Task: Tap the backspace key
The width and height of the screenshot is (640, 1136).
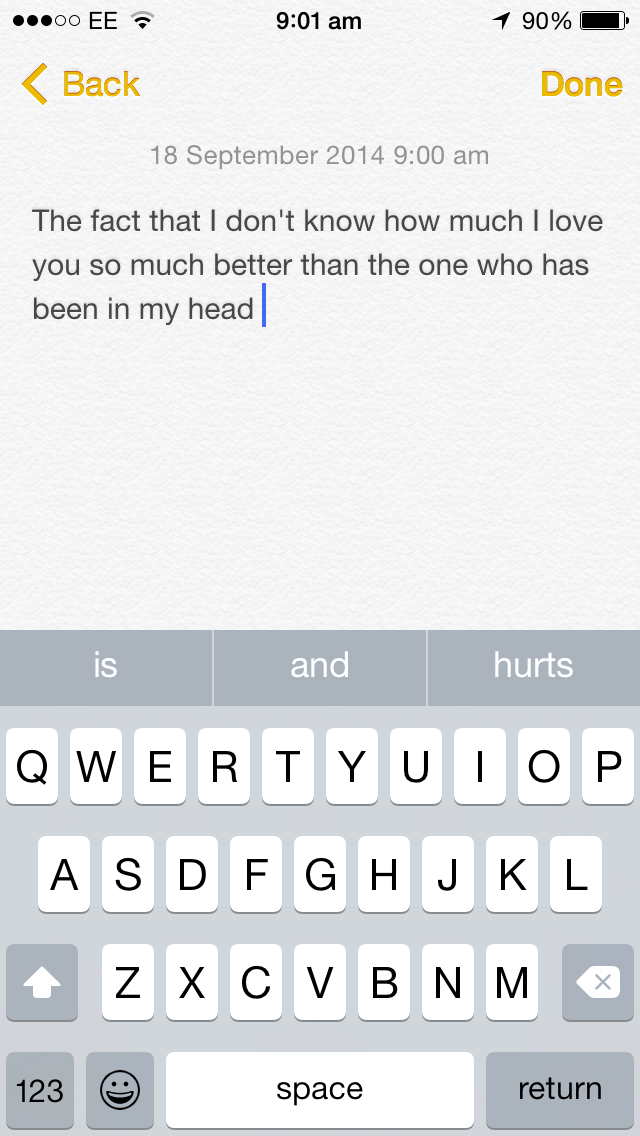Action: pos(598,983)
